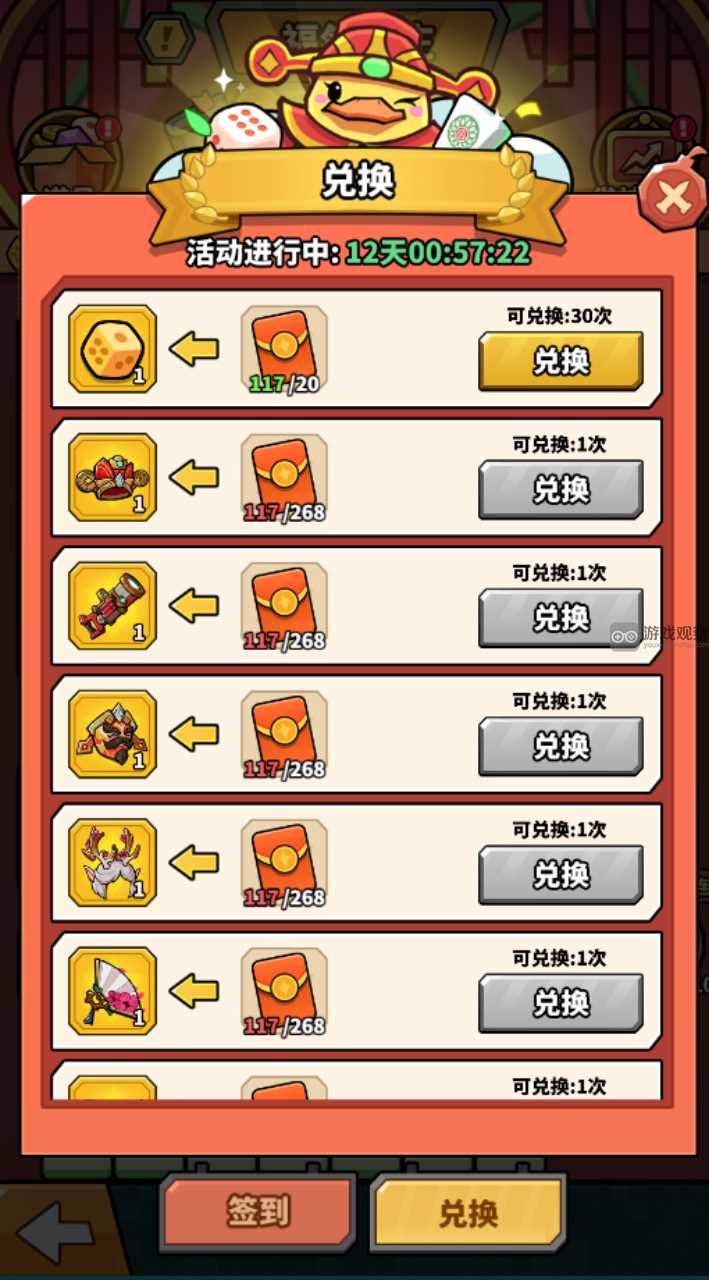Screen dimensions: 709x1280
Task: View the red cannon reward details
Action: 112,605
